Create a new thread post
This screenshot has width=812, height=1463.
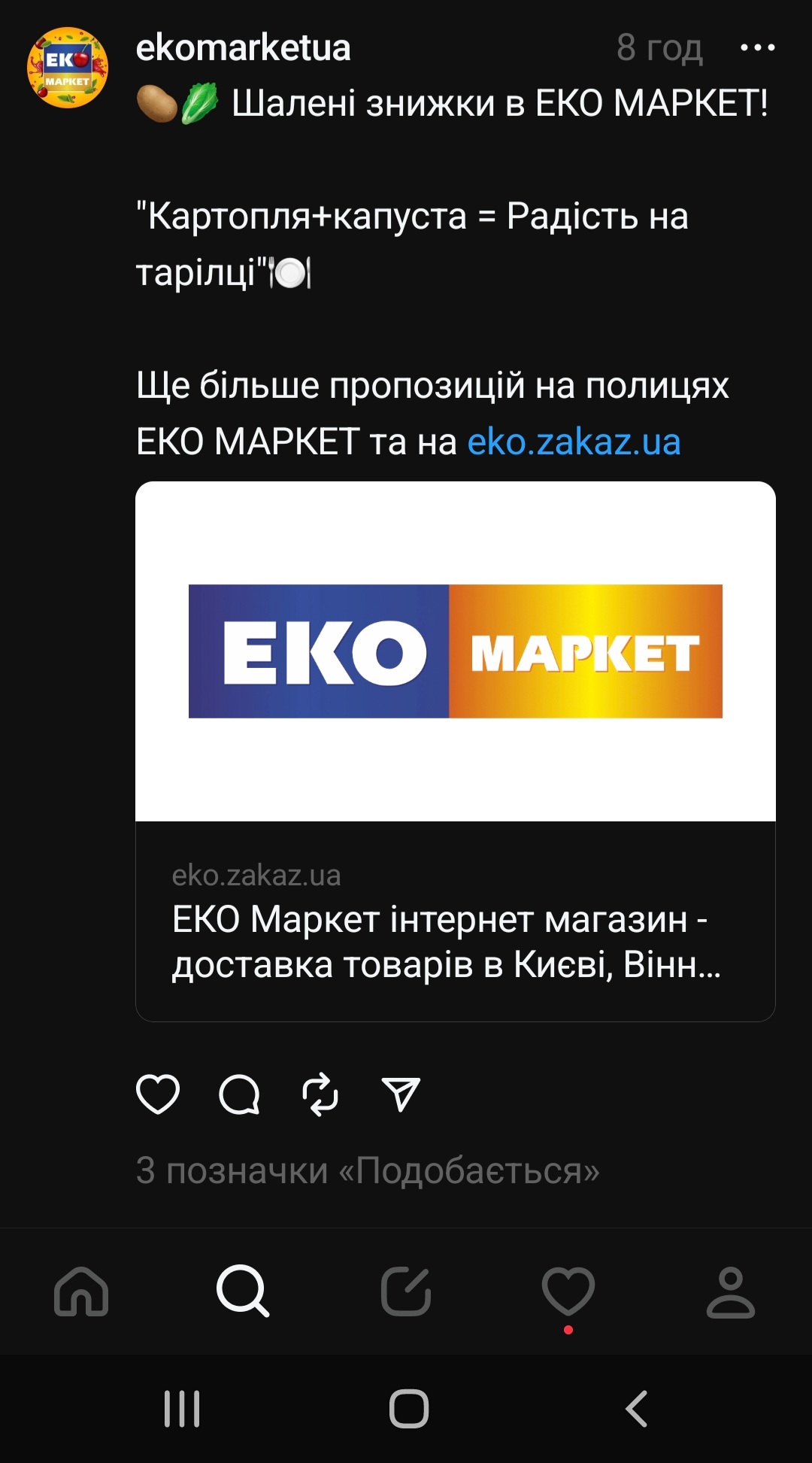pos(406,1292)
